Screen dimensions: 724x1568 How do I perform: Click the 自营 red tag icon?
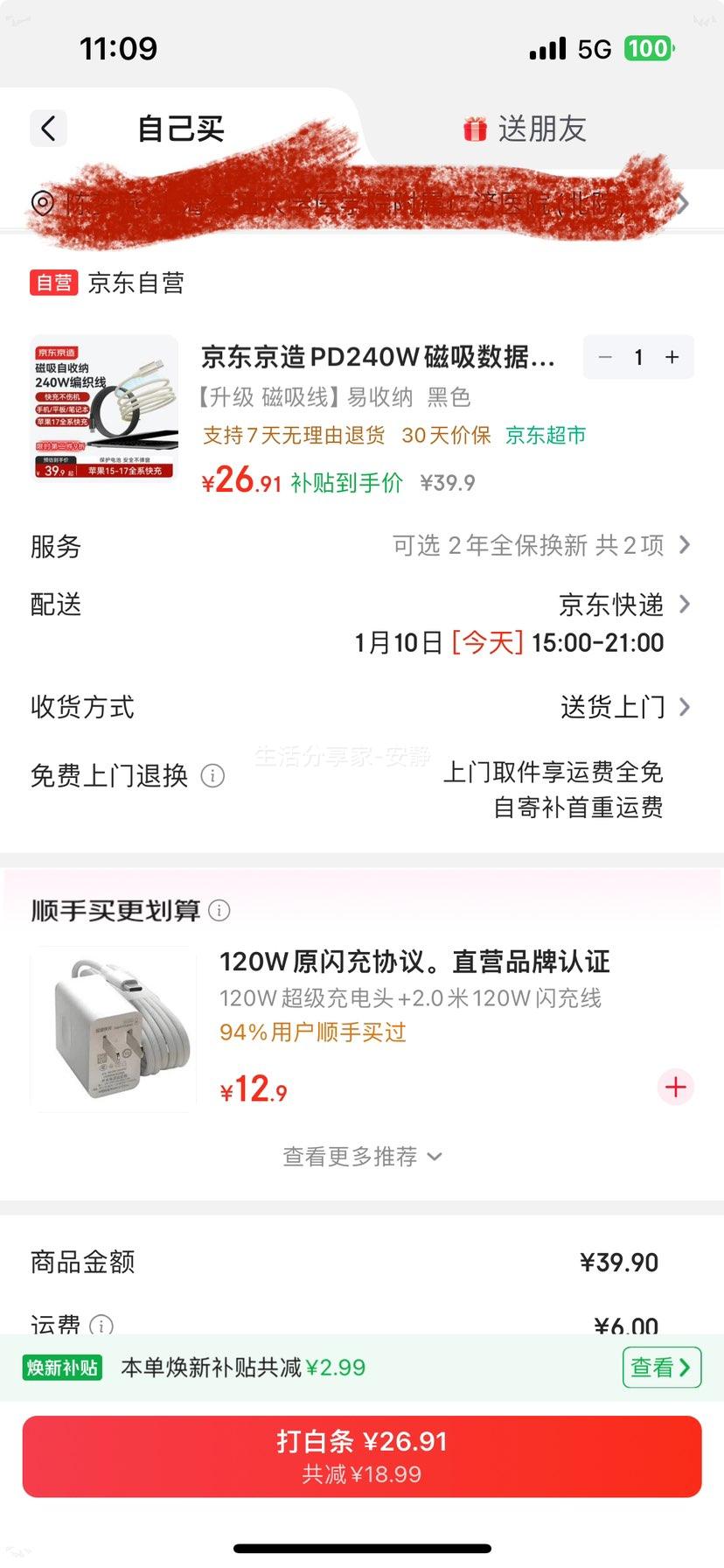pos(53,283)
